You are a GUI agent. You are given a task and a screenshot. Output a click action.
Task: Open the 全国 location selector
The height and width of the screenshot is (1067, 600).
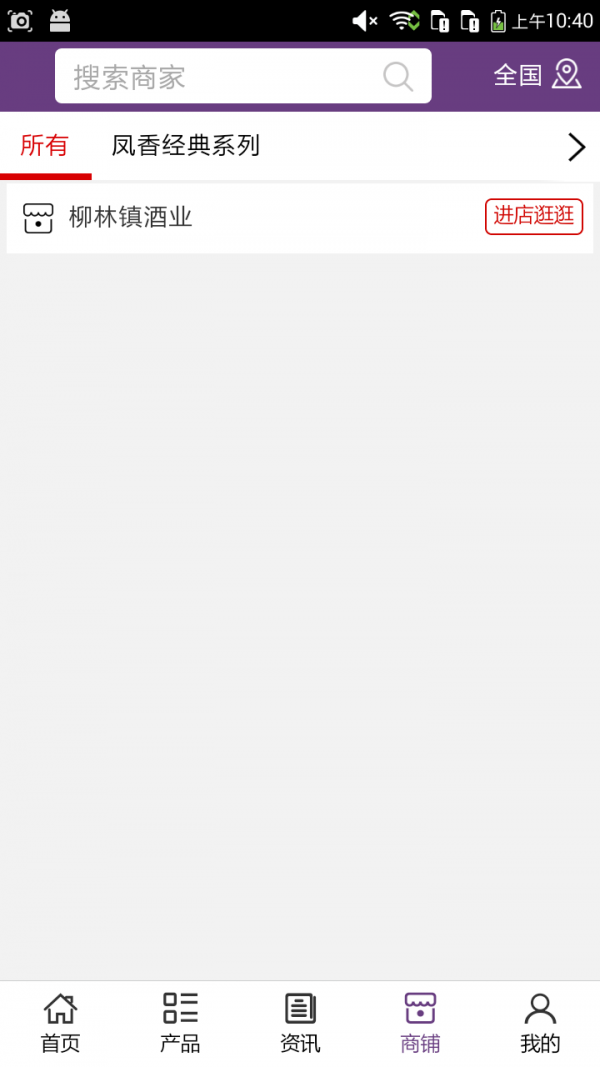[x=537, y=75]
